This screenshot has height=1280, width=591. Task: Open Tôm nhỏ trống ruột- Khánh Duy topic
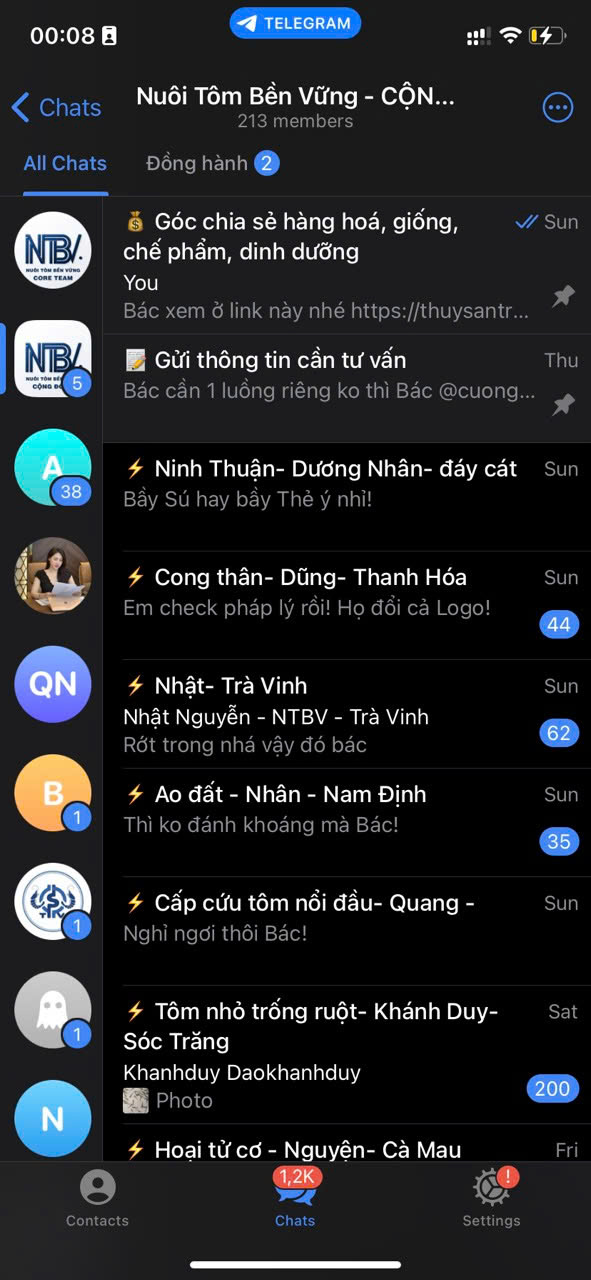[x=346, y=1055]
